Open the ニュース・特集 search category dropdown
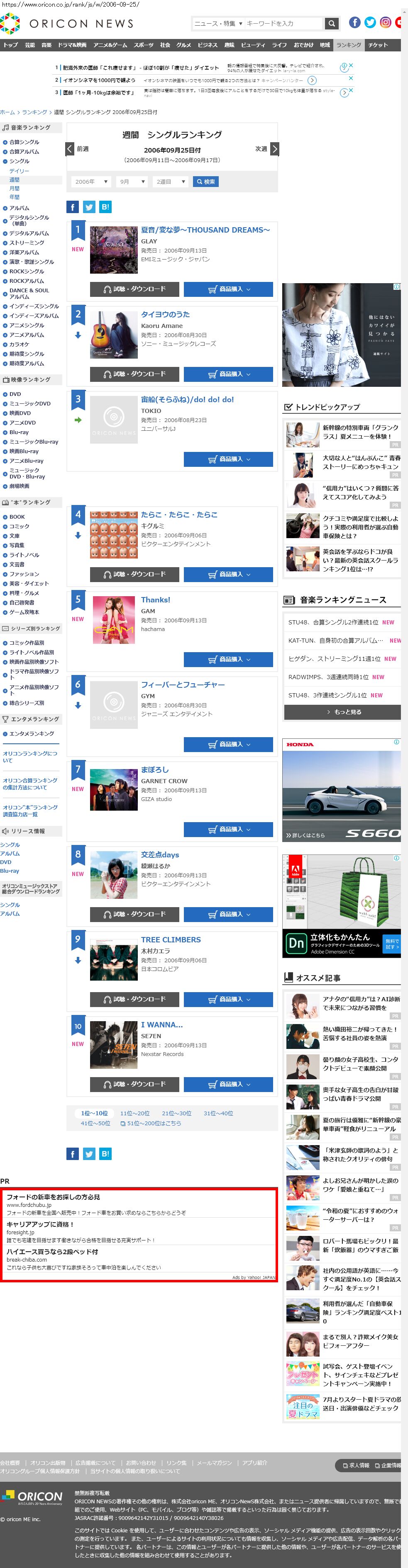This screenshot has width=408, height=1568. [218, 24]
